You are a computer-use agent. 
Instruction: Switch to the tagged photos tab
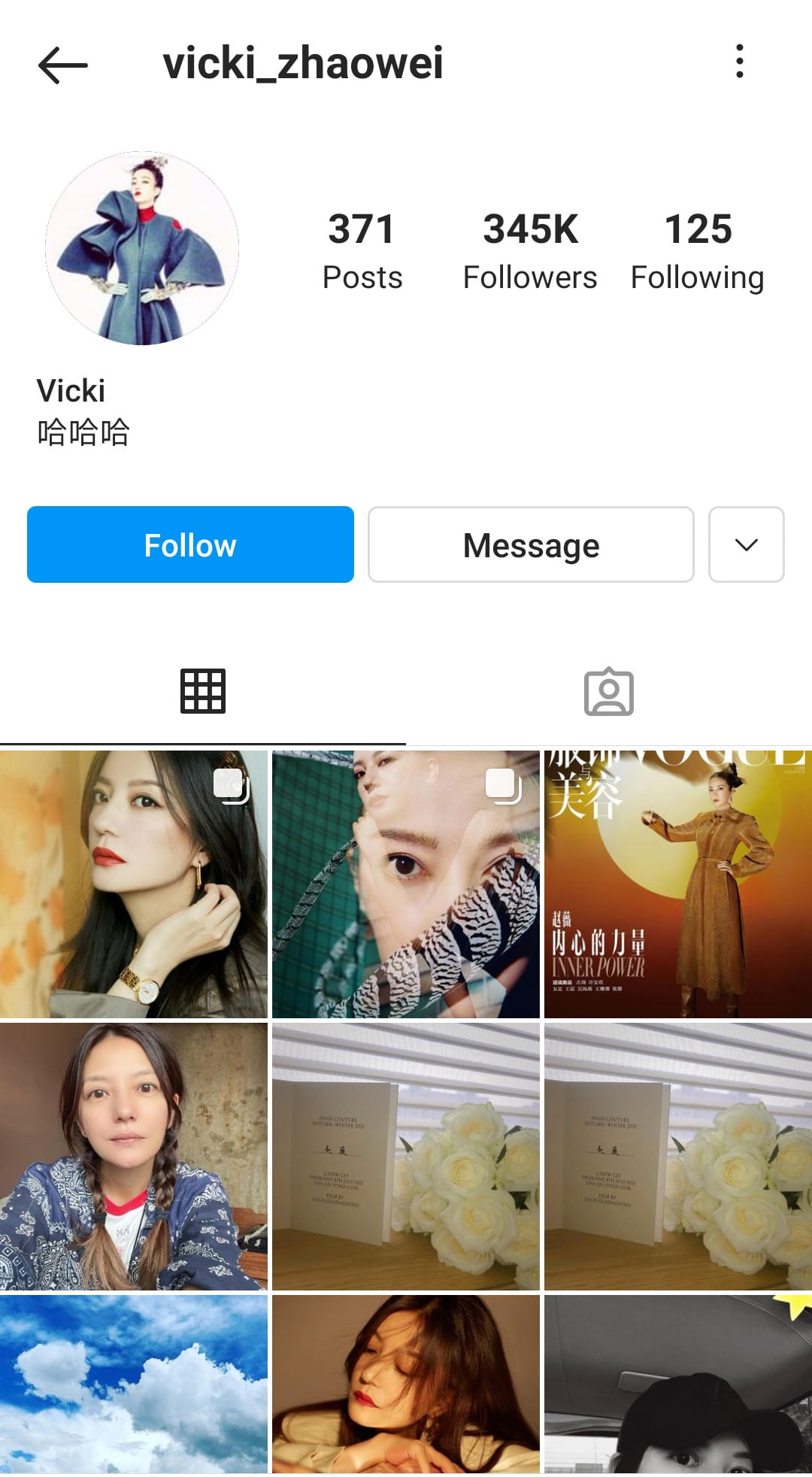point(609,690)
